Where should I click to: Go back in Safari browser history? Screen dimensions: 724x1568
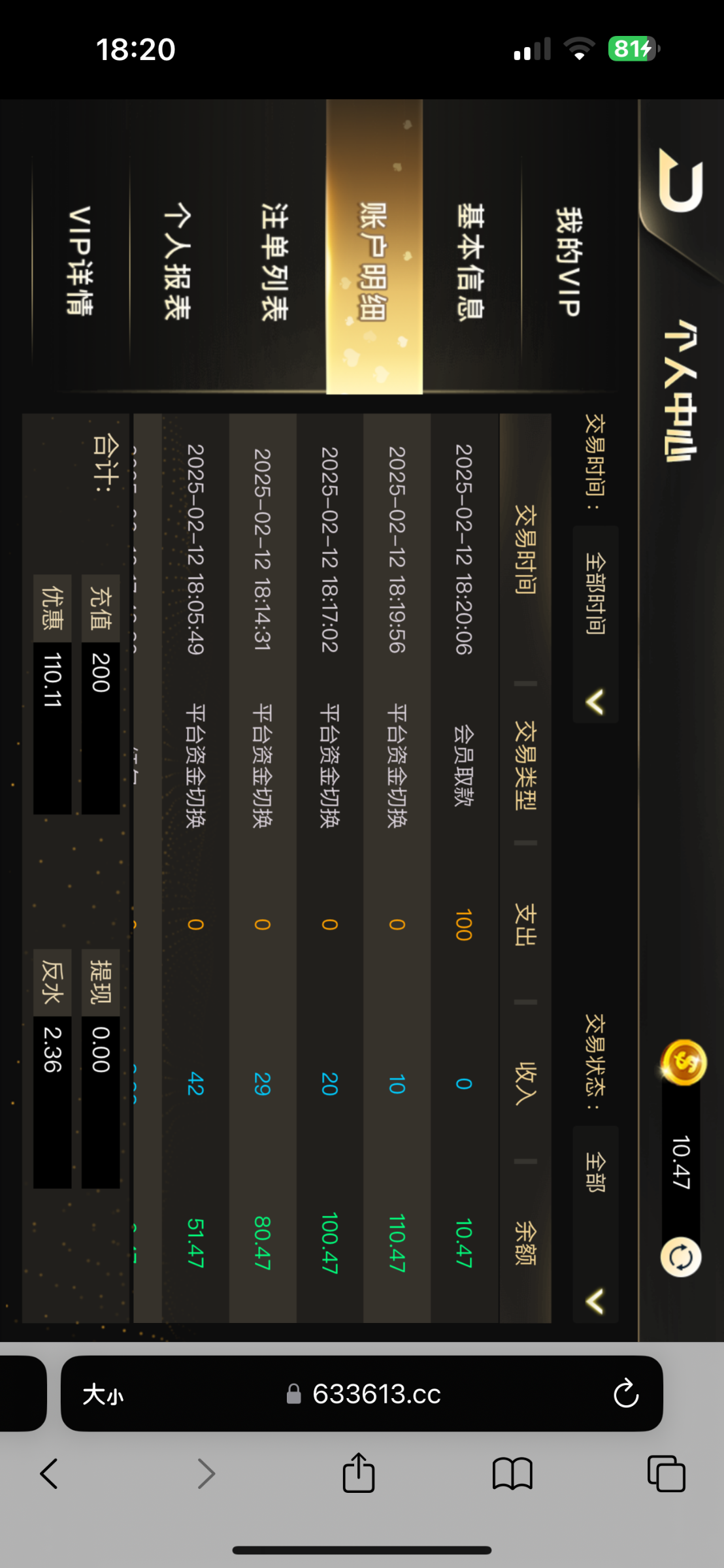[50, 1474]
